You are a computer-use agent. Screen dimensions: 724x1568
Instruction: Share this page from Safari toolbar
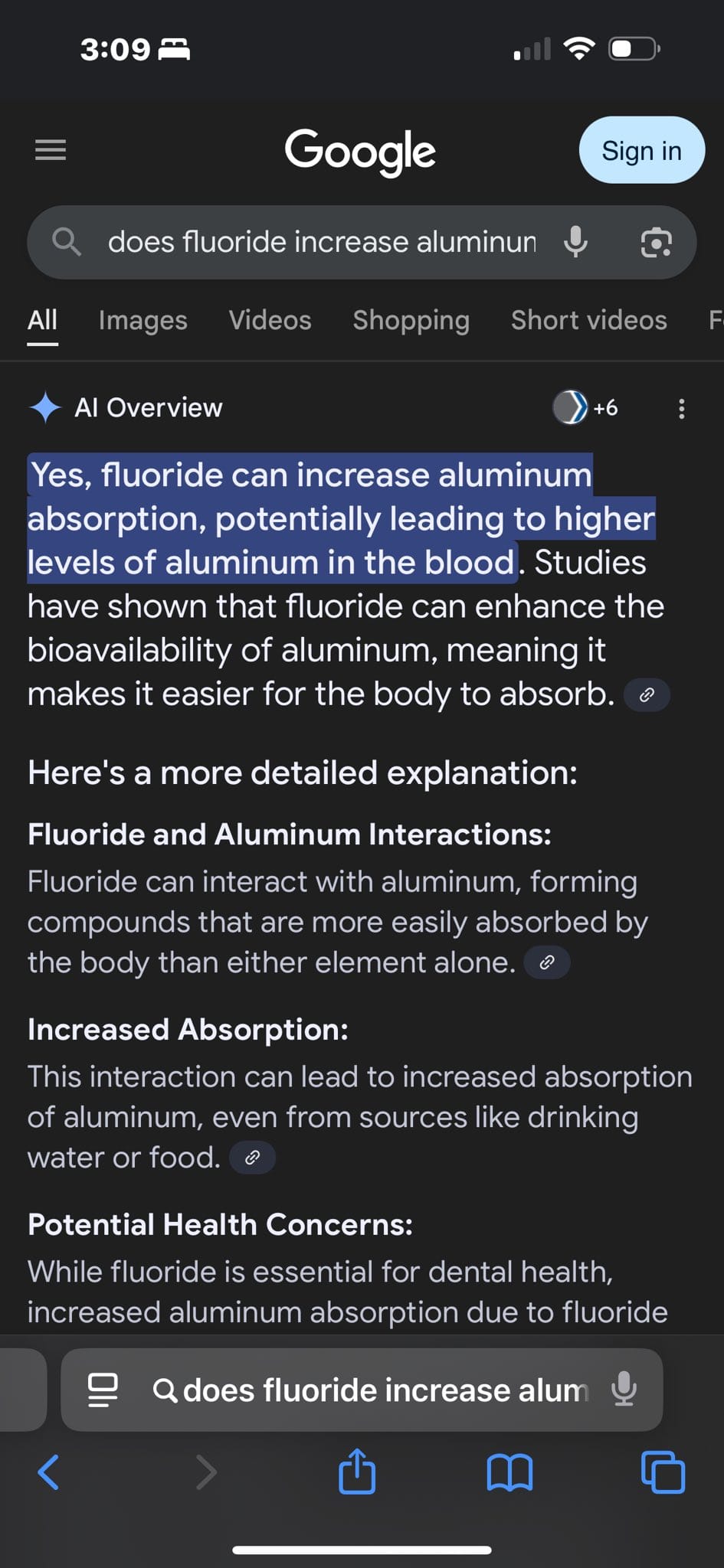point(357,1472)
